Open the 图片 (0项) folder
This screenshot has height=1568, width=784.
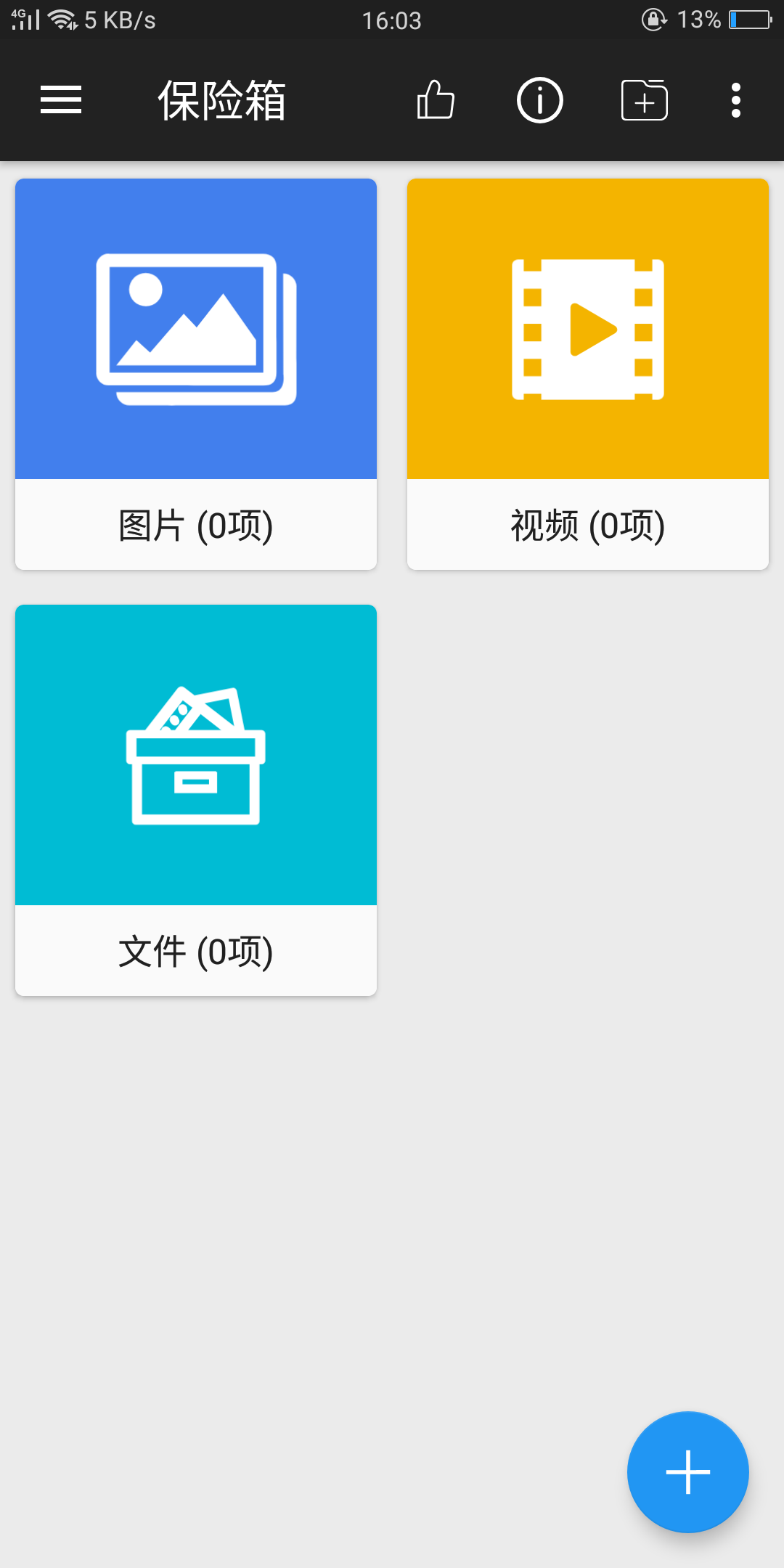(196, 374)
